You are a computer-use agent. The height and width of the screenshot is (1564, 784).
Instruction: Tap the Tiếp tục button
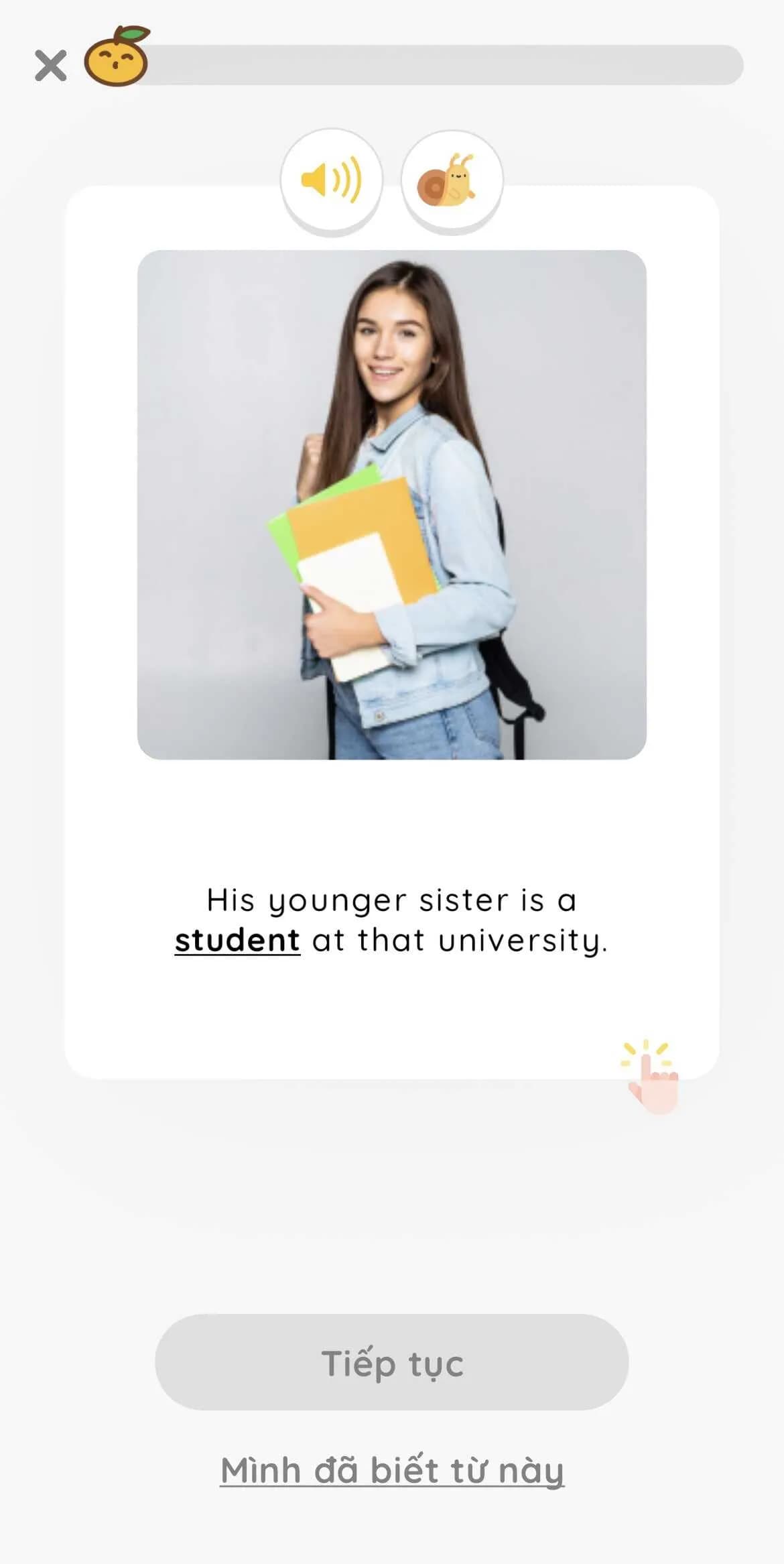[392, 1363]
